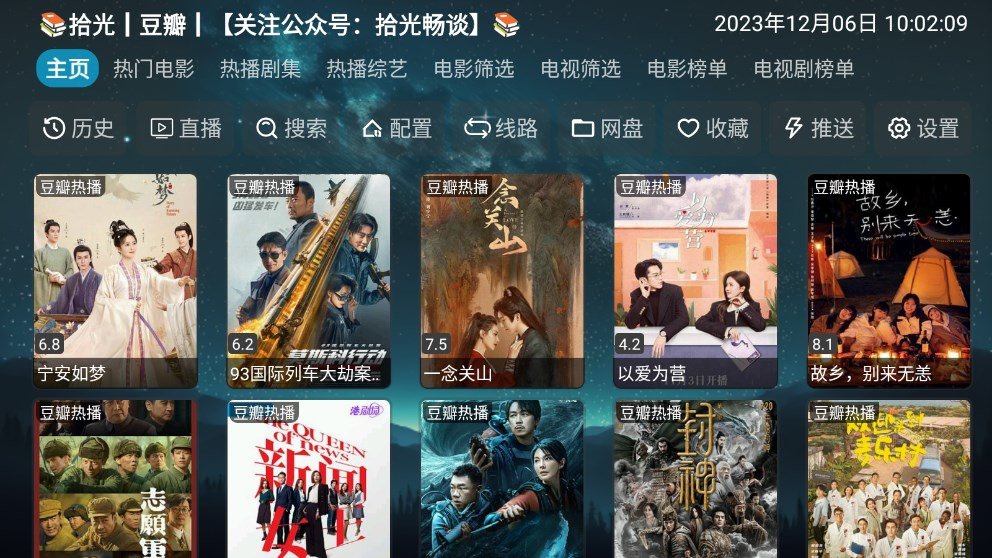Open 设置 settings
This screenshot has width=992, height=558.
pyautogui.click(x=923, y=128)
